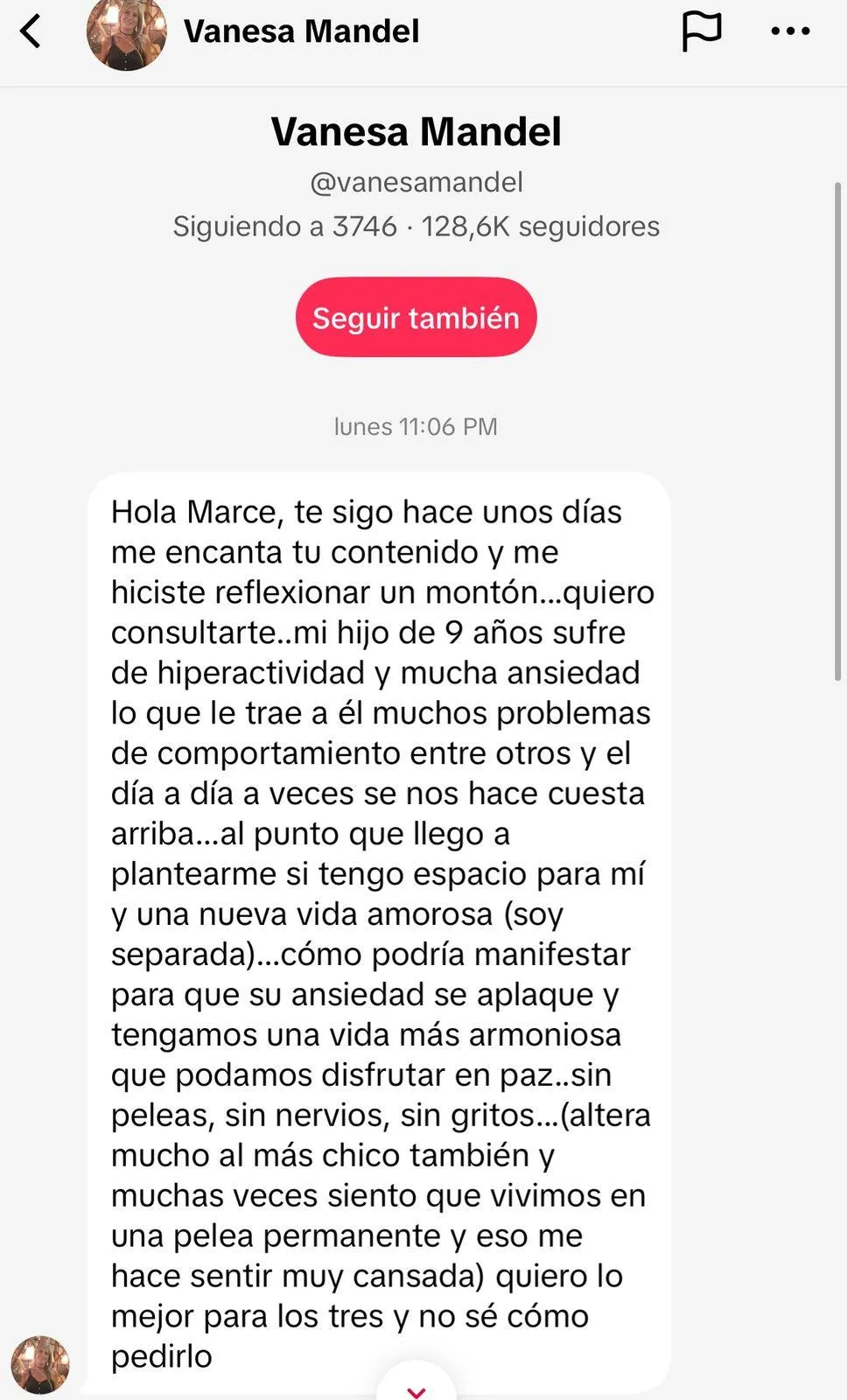Tap the Seguir también button
Screen dimensions: 847x1400
(416, 318)
